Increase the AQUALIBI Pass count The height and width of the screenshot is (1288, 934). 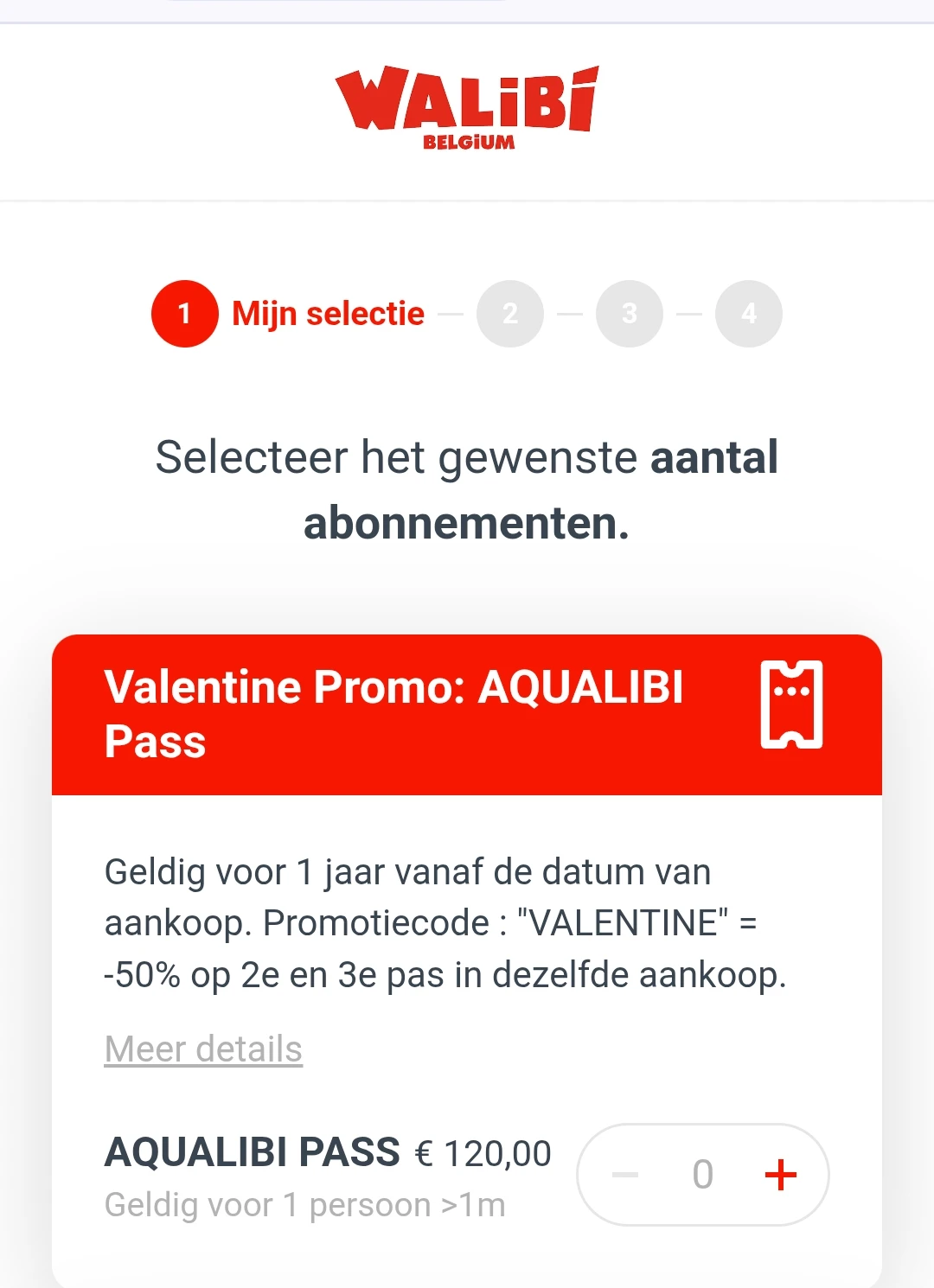pyautogui.click(x=779, y=1174)
